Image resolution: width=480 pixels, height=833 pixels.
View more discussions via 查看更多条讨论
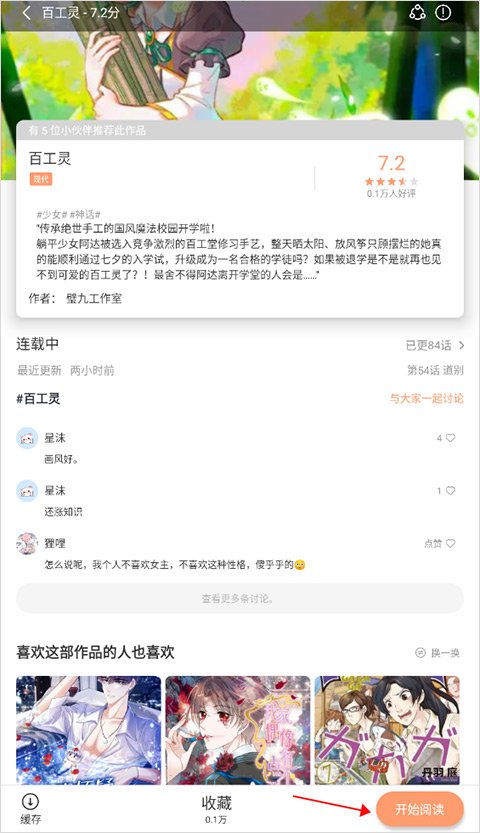239,598
